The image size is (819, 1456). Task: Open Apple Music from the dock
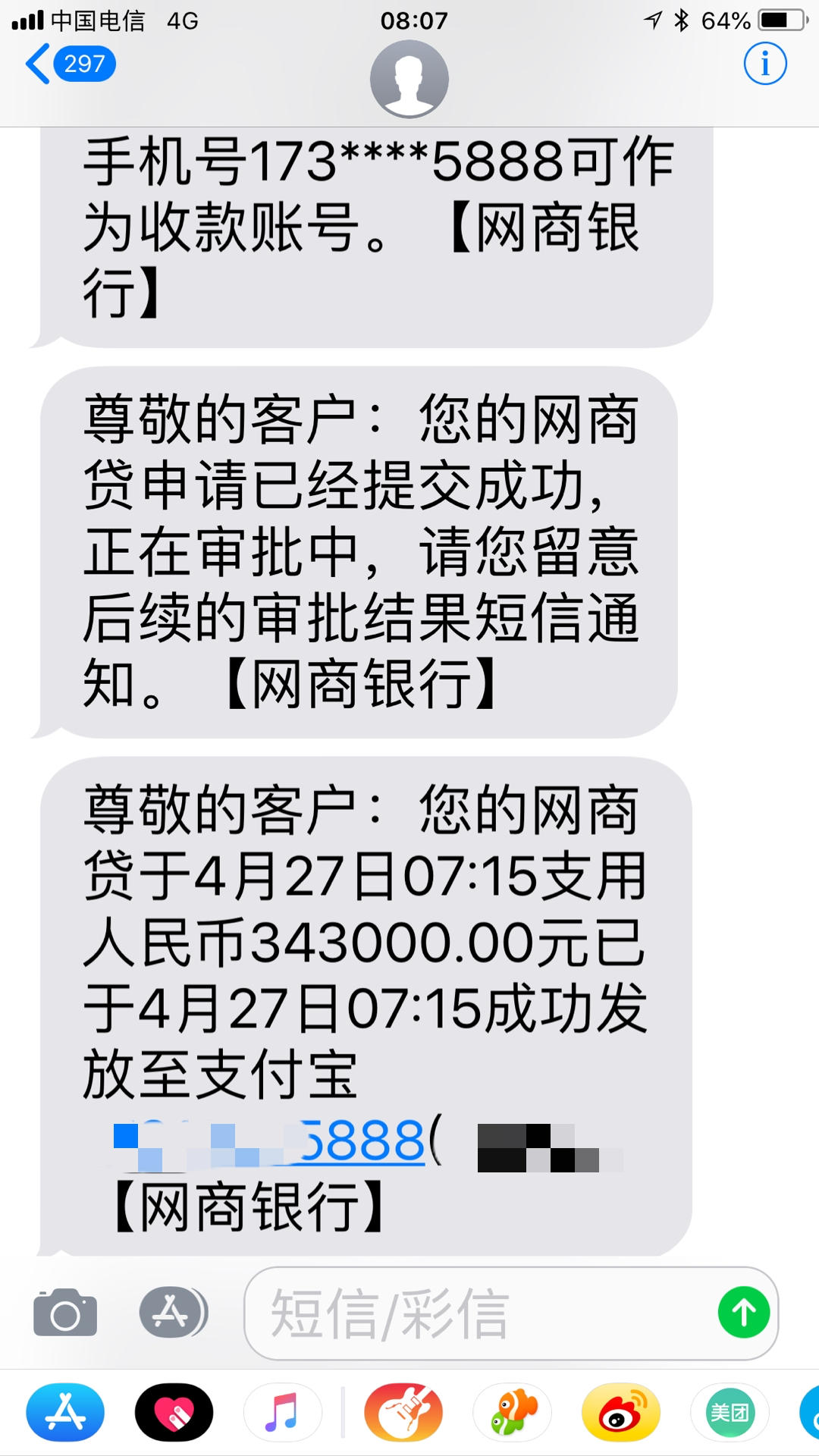(x=284, y=1412)
